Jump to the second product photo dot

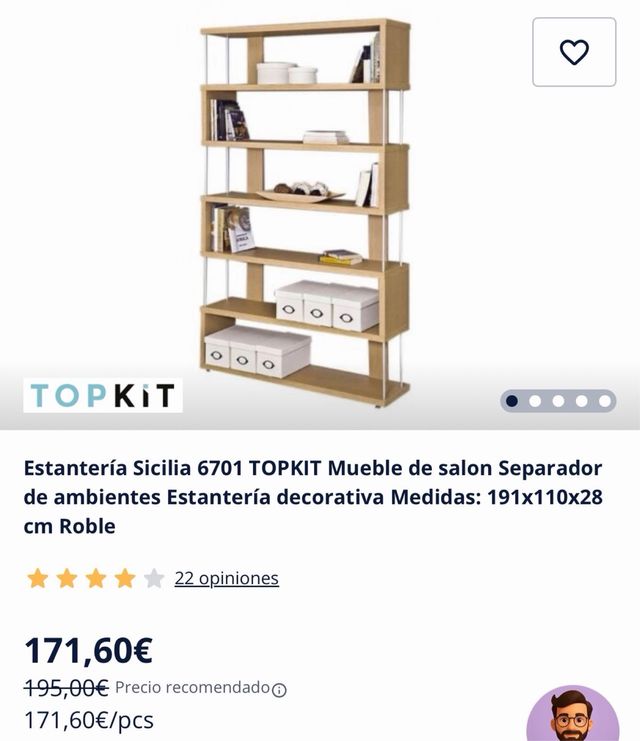[535, 401]
